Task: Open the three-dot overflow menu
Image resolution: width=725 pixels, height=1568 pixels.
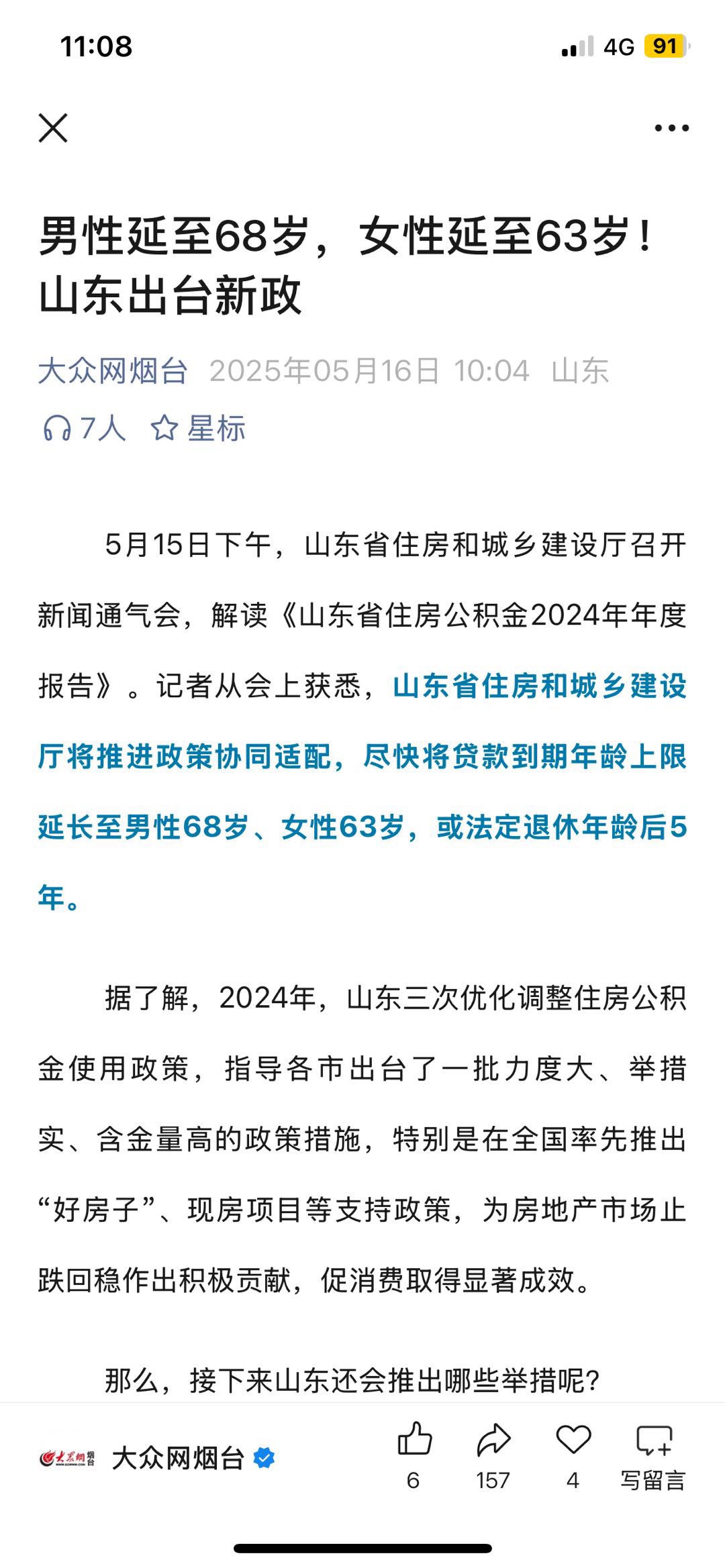Action: point(672,127)
